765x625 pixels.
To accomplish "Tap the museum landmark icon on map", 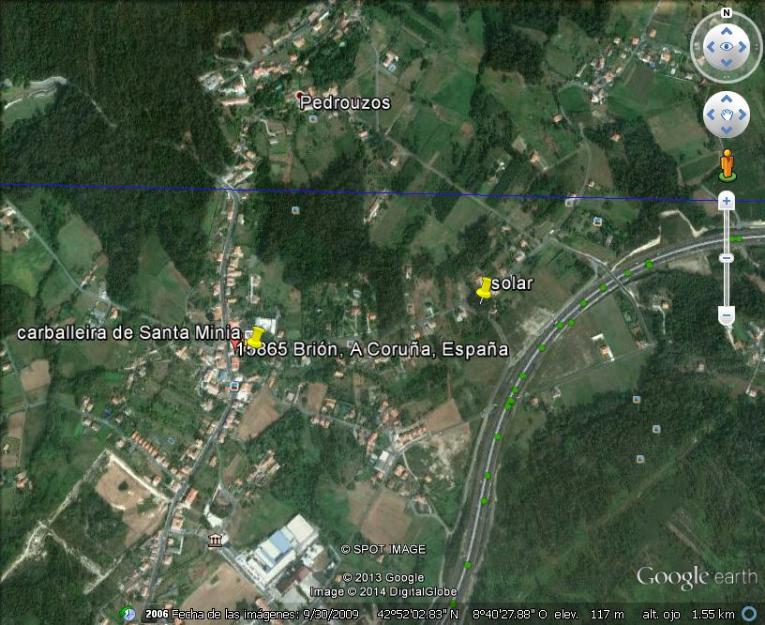I will click(215, 541).
